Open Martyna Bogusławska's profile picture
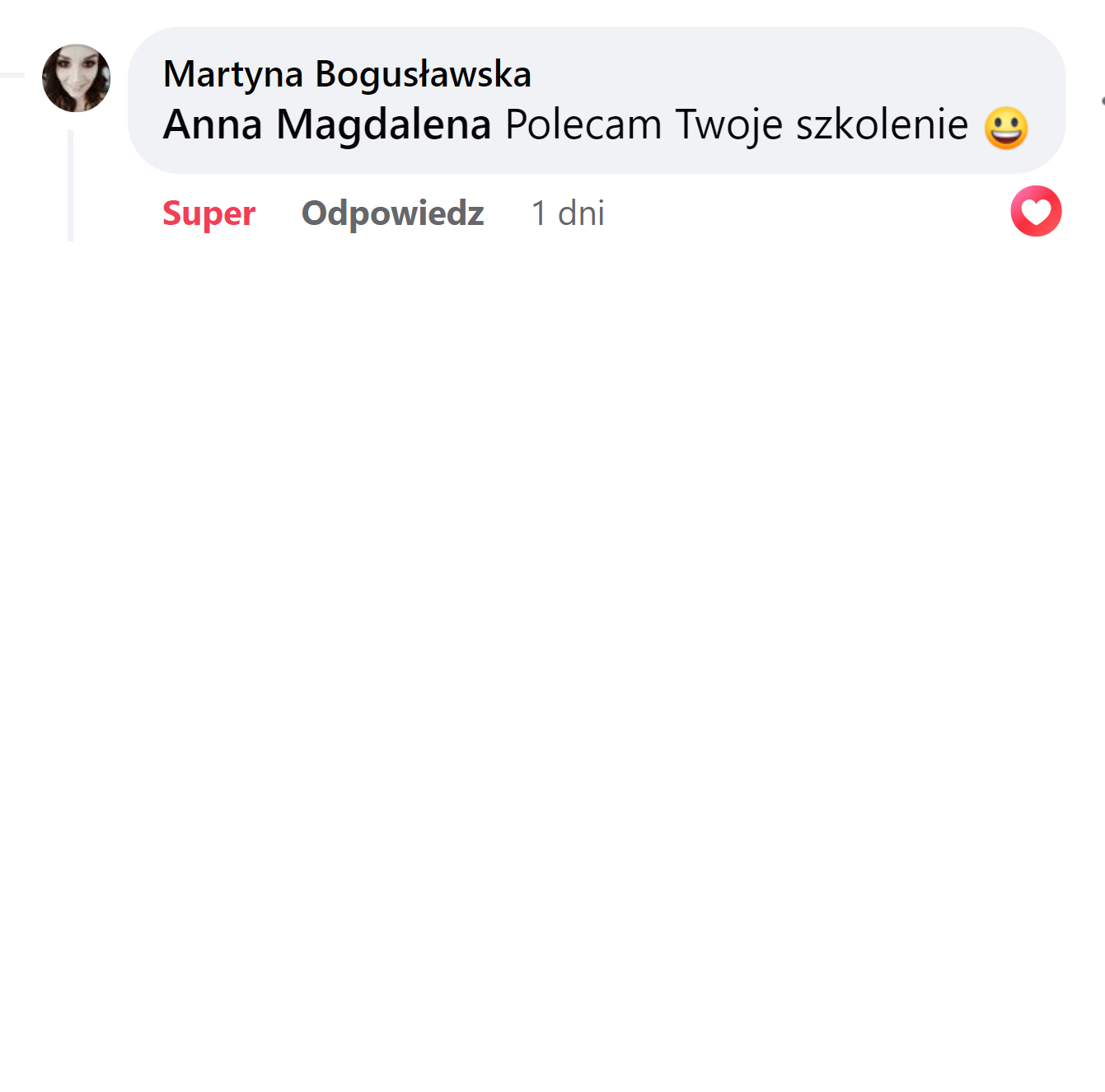Screen dimensions: 1105x1092 (x=76, y=78)
